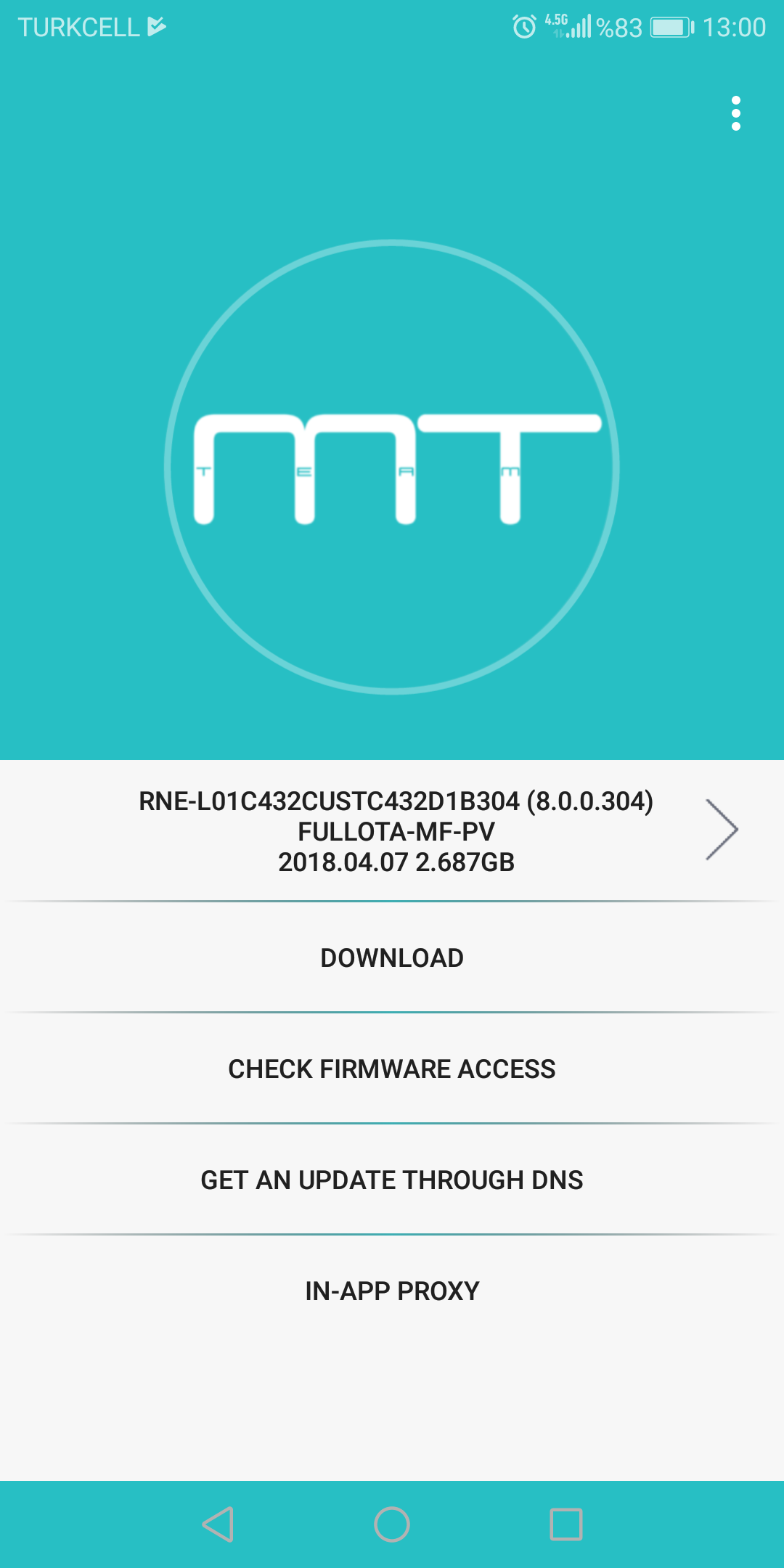The width and height of the screenshot is (784, 1568).
Task: Select CHECK FIRMWARE ACCESS
Action: (x=392, y=1069)
